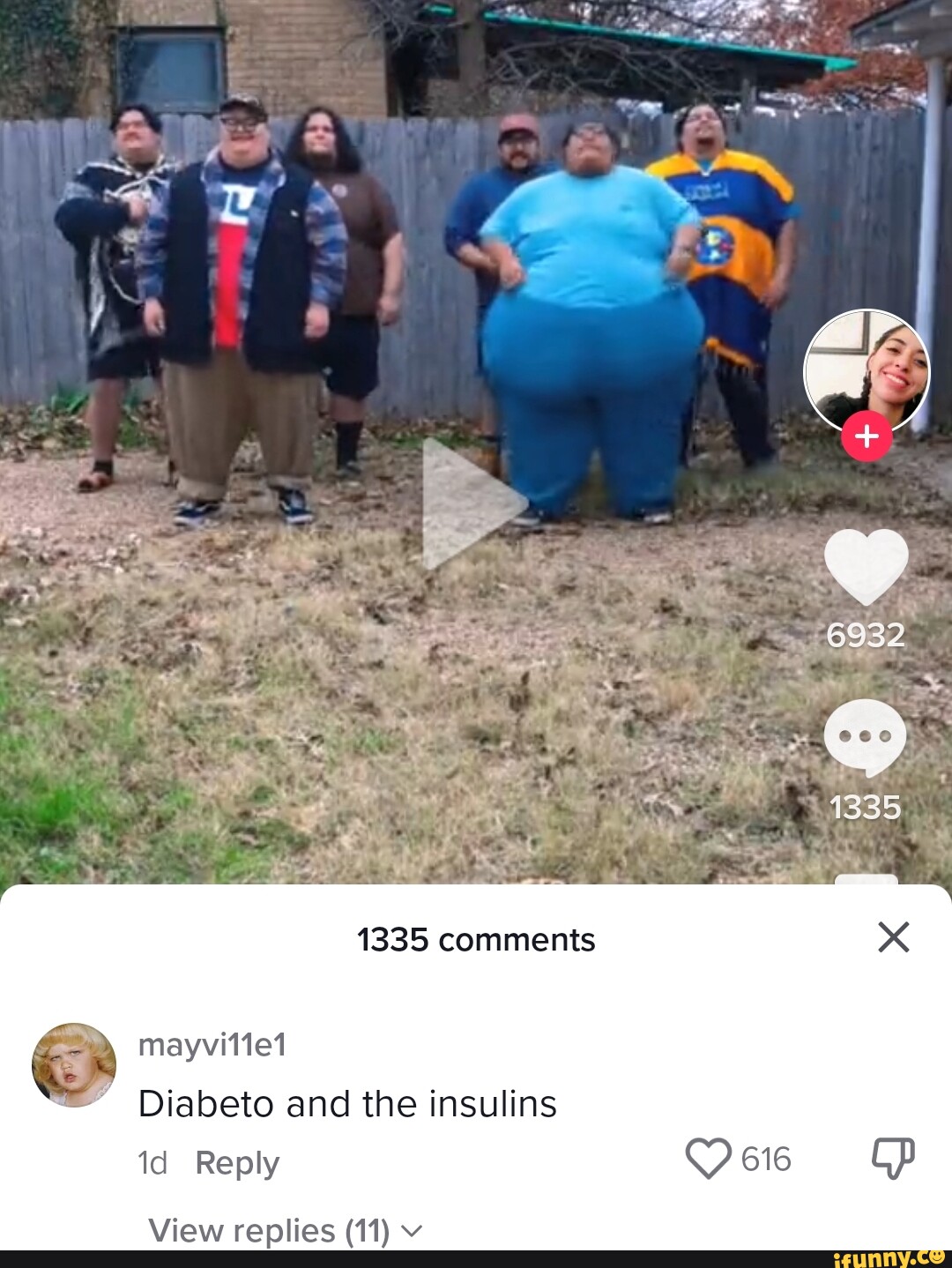Image resolution: width=952 pixels, height=1268 pixels.
Task: Open mayvi11e1's profile avatar
Action: coord(74,1064)
